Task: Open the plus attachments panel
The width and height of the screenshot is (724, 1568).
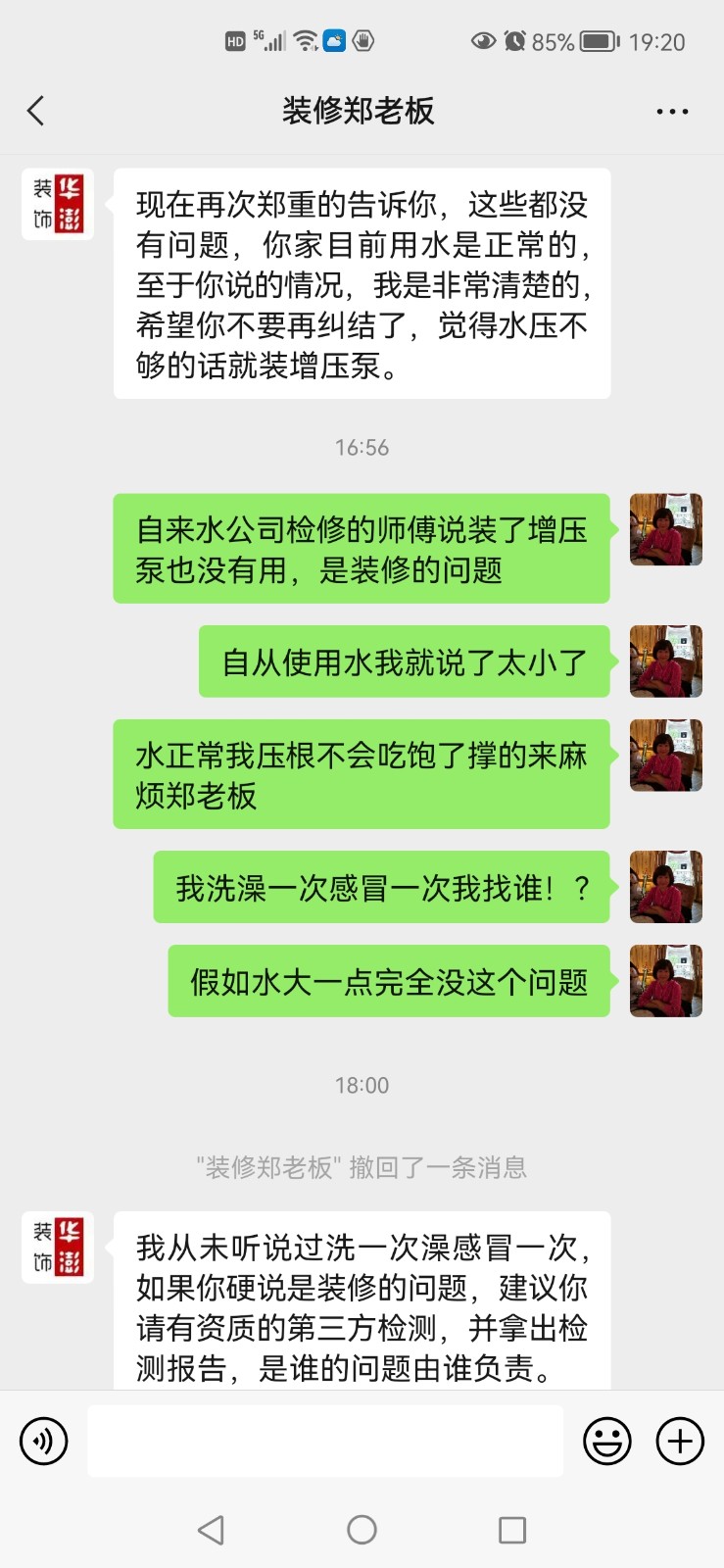Action: click(680, 1442)
